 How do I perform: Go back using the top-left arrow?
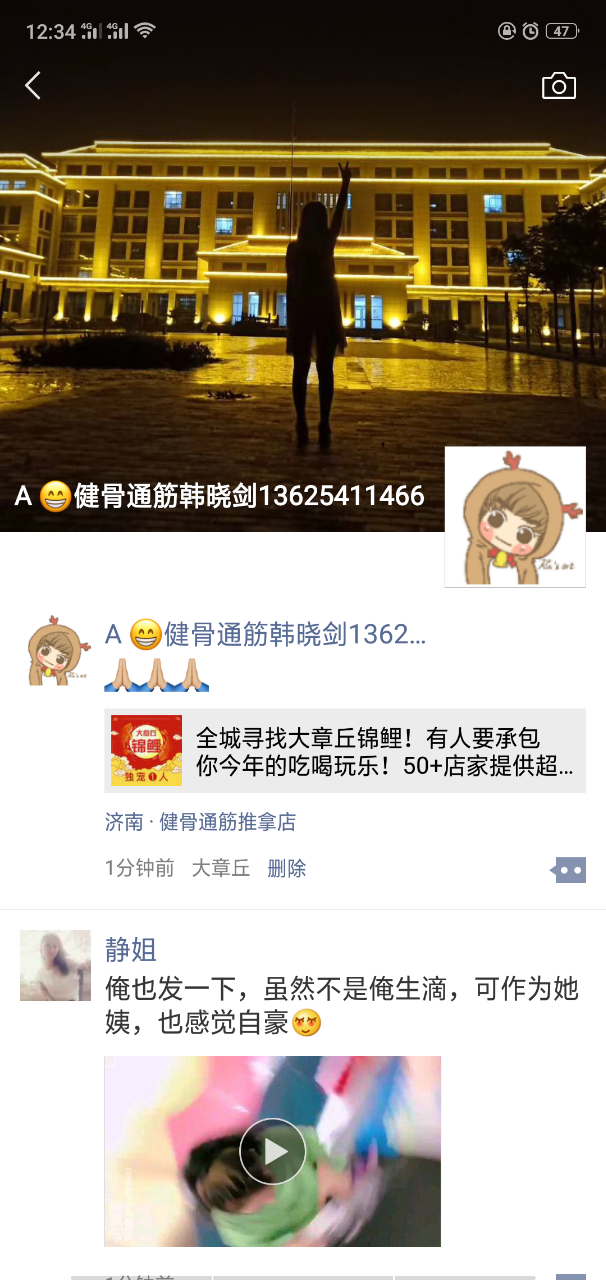tap(33, 86)
